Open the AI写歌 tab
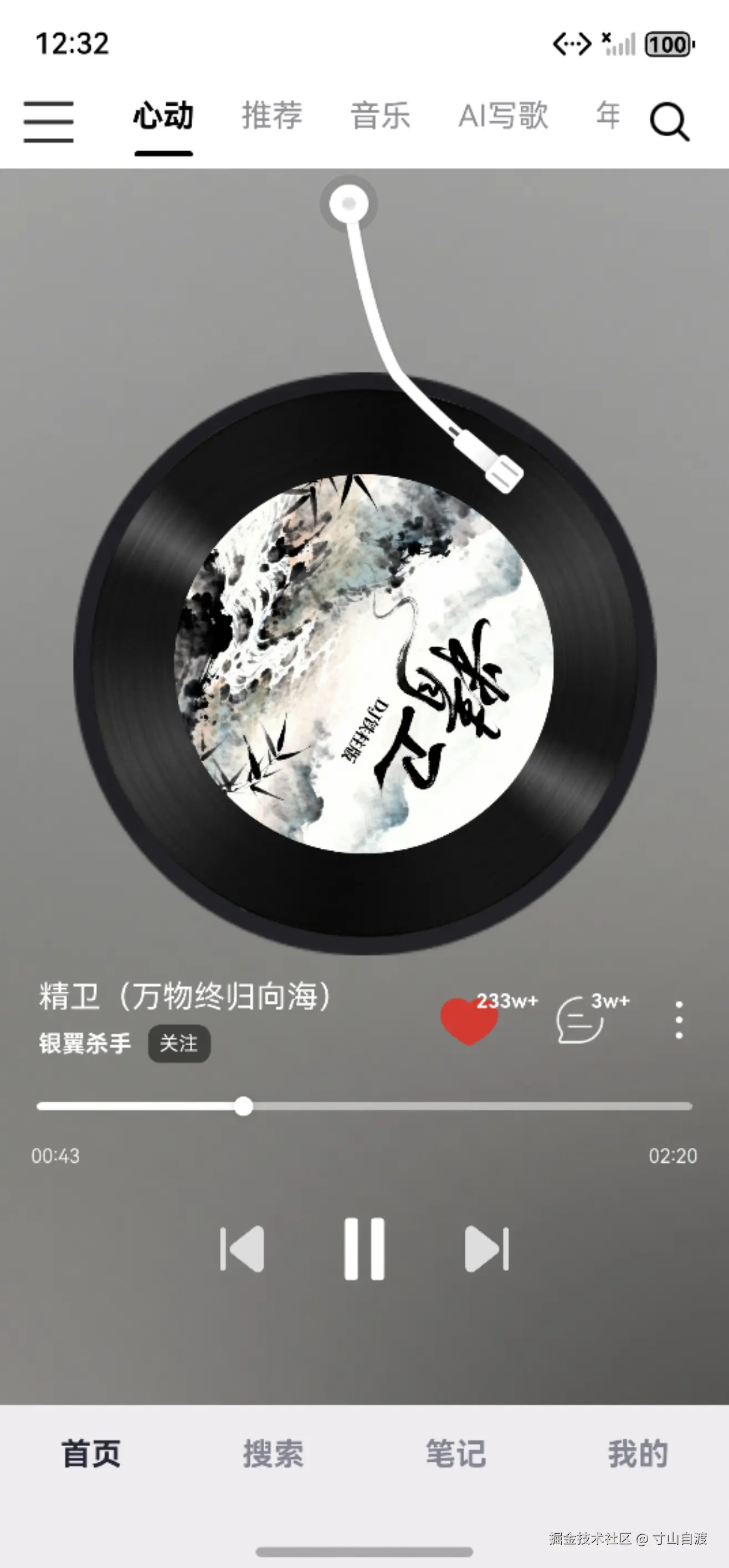 pyautogui.click(x=503, y=116)
